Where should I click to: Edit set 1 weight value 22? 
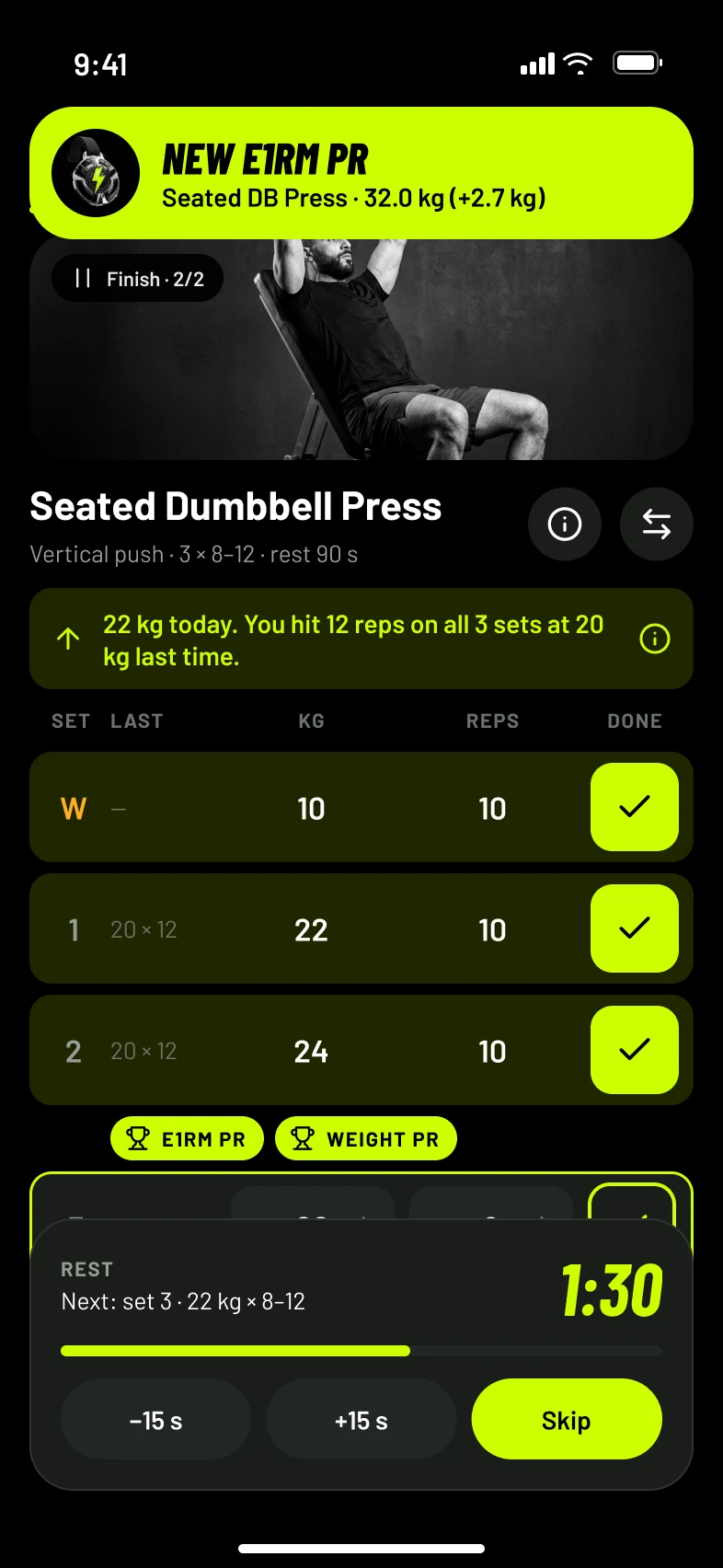[311, 930]
